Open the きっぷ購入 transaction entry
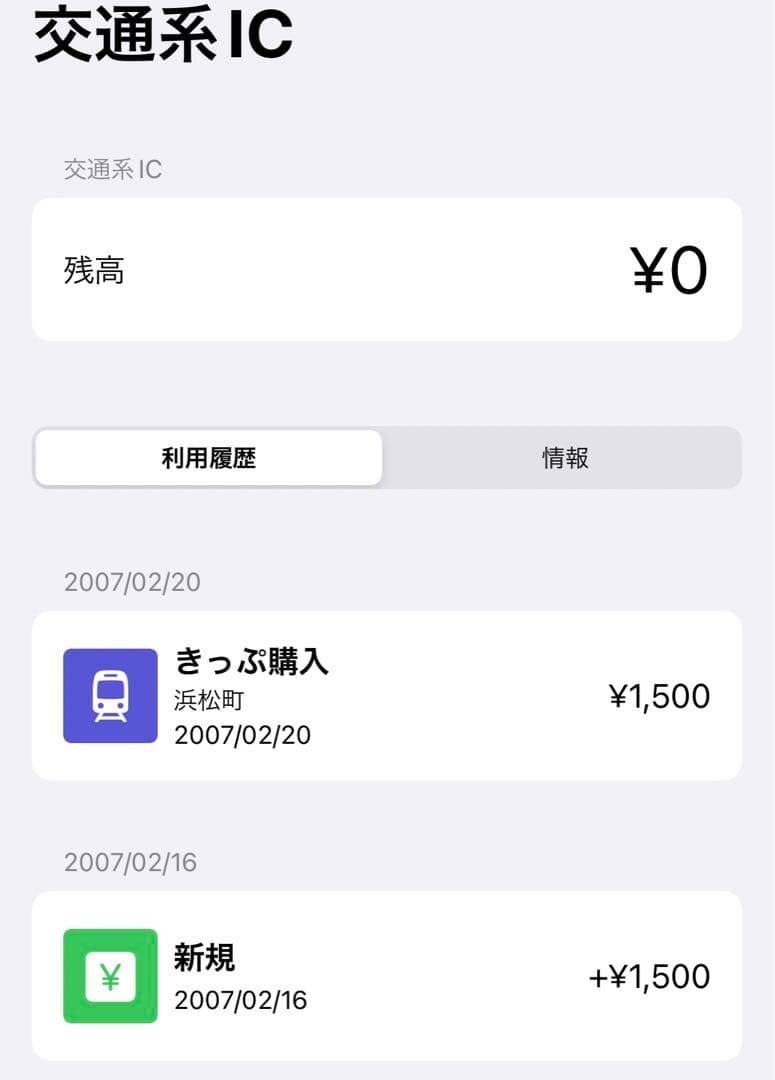The image size is (775, 1080). pyautogui.click(x=387, y=694)
